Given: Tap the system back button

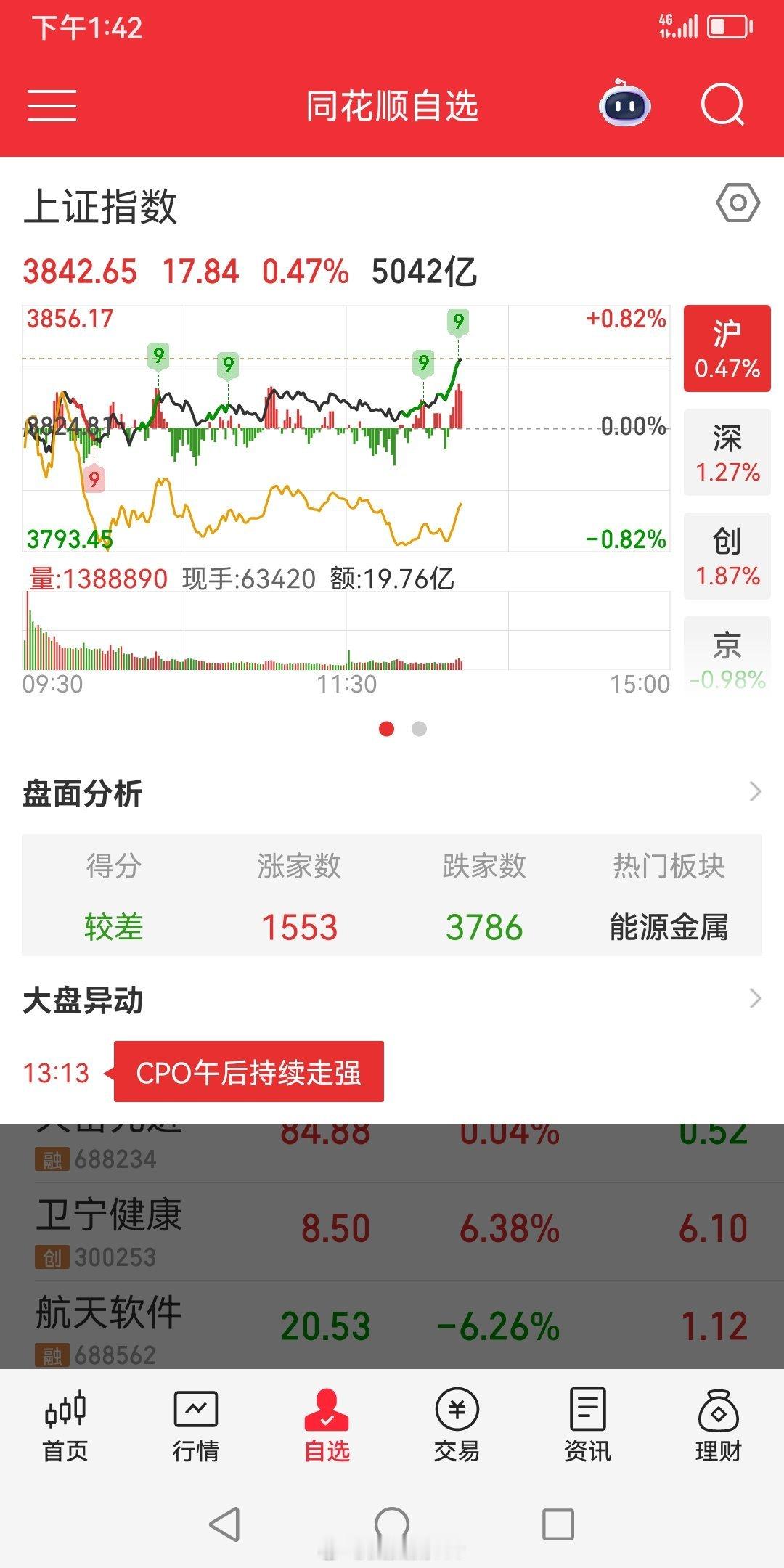Looking at the screenshot, I should point(224,1524).
